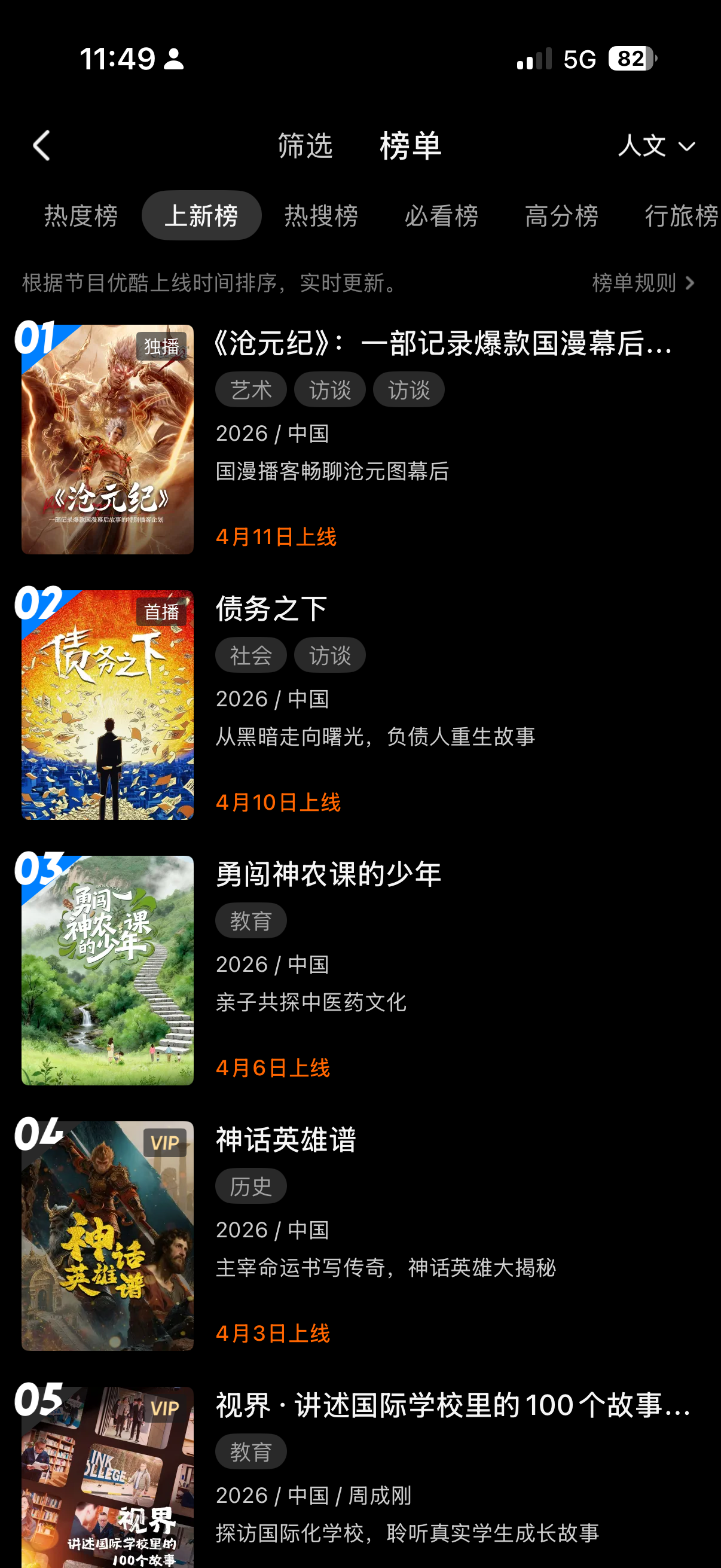
Task: Open the 《沧元纪》 show entry
Action: (444, 344)
